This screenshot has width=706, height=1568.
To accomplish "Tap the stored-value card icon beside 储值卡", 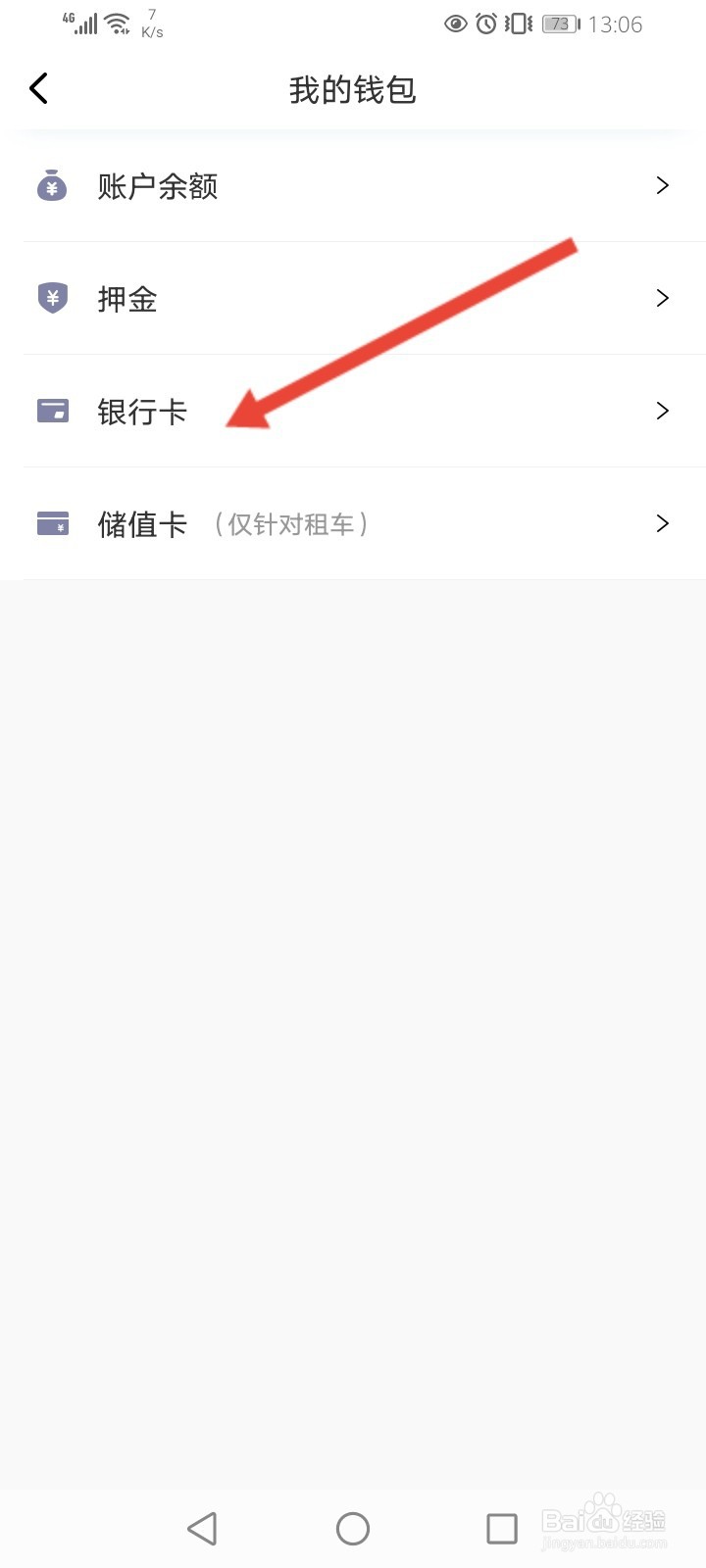I will point(52,523).
